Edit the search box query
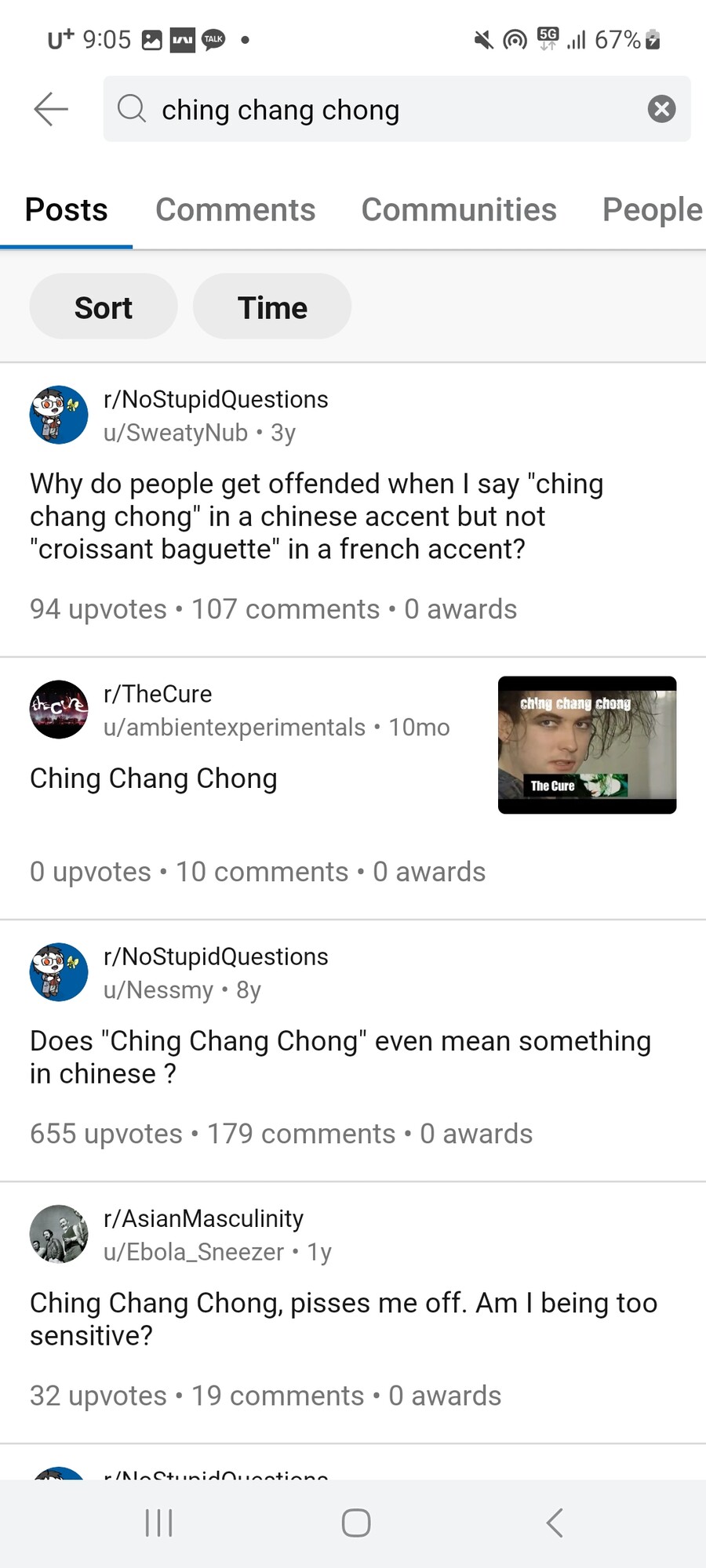 pyautogui.click(x=377, y=110)
